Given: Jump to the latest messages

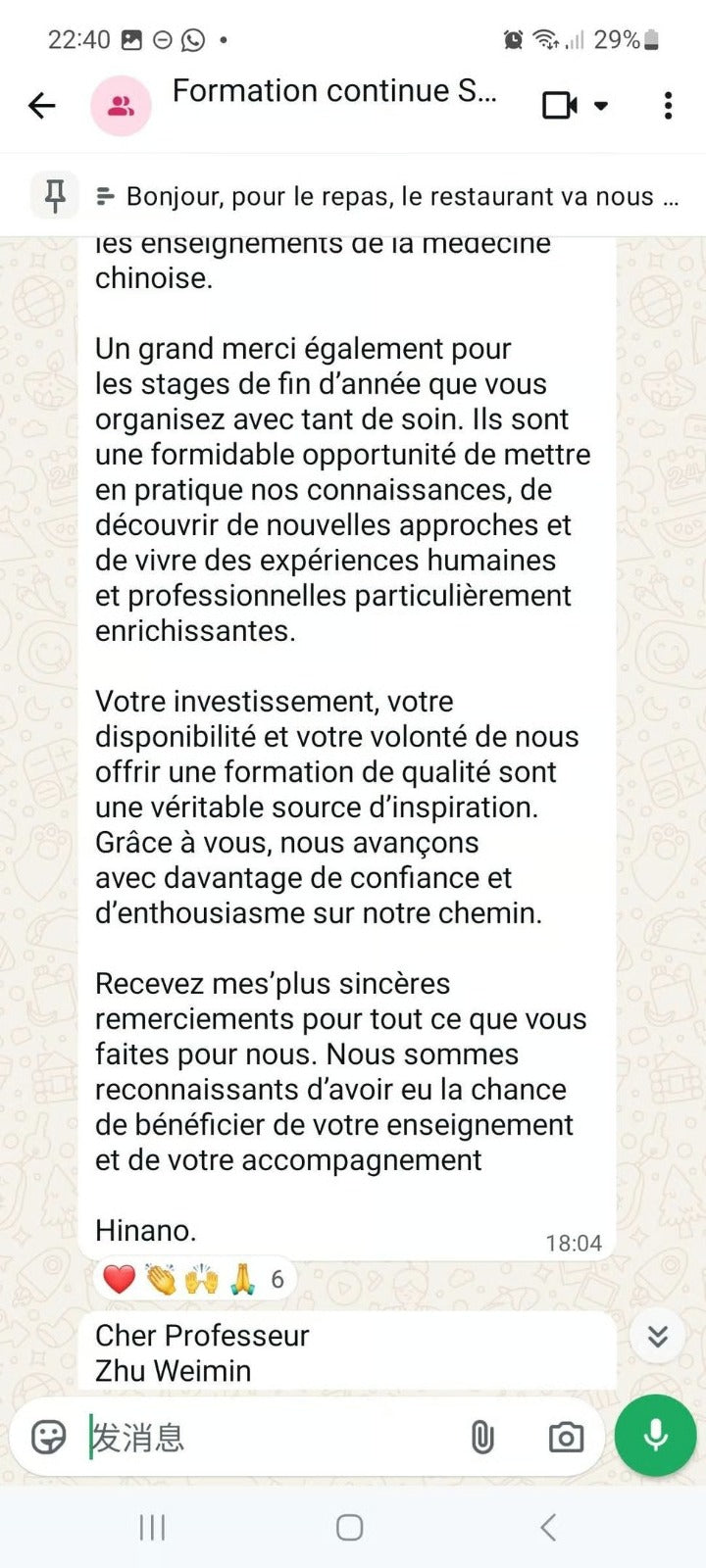Looking at the screenshot, I should coord(658,1336).
